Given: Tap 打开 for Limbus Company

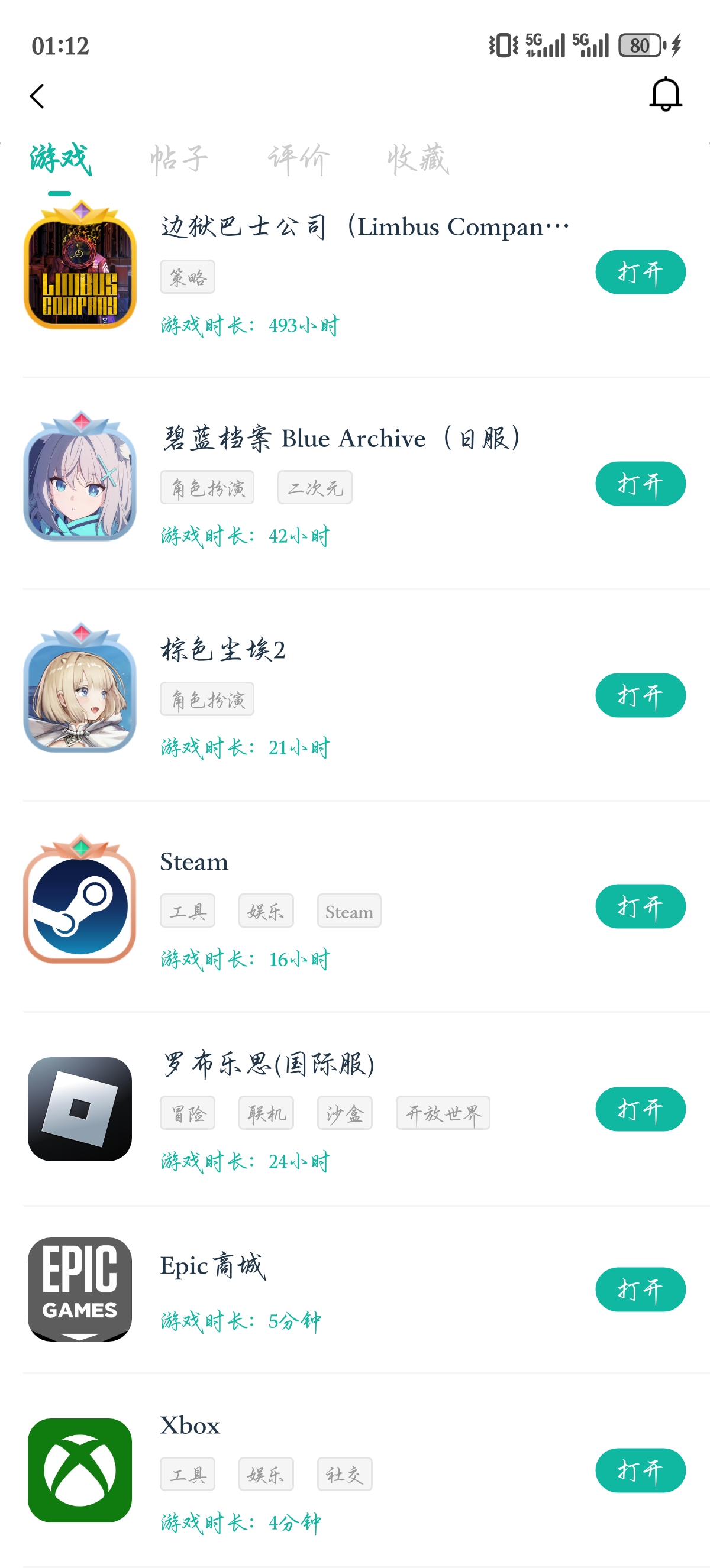Looking at the screenshot, I should 640,272.
